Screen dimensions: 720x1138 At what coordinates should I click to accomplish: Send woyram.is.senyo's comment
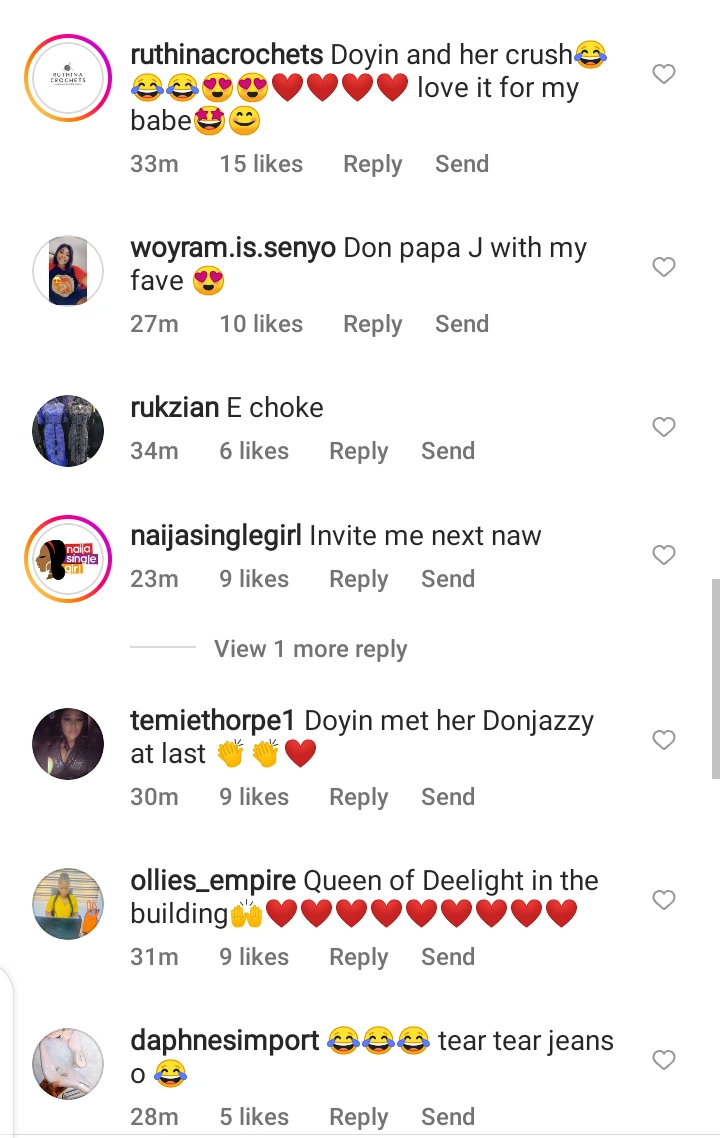pyautogui.click(x=461, y=324)
